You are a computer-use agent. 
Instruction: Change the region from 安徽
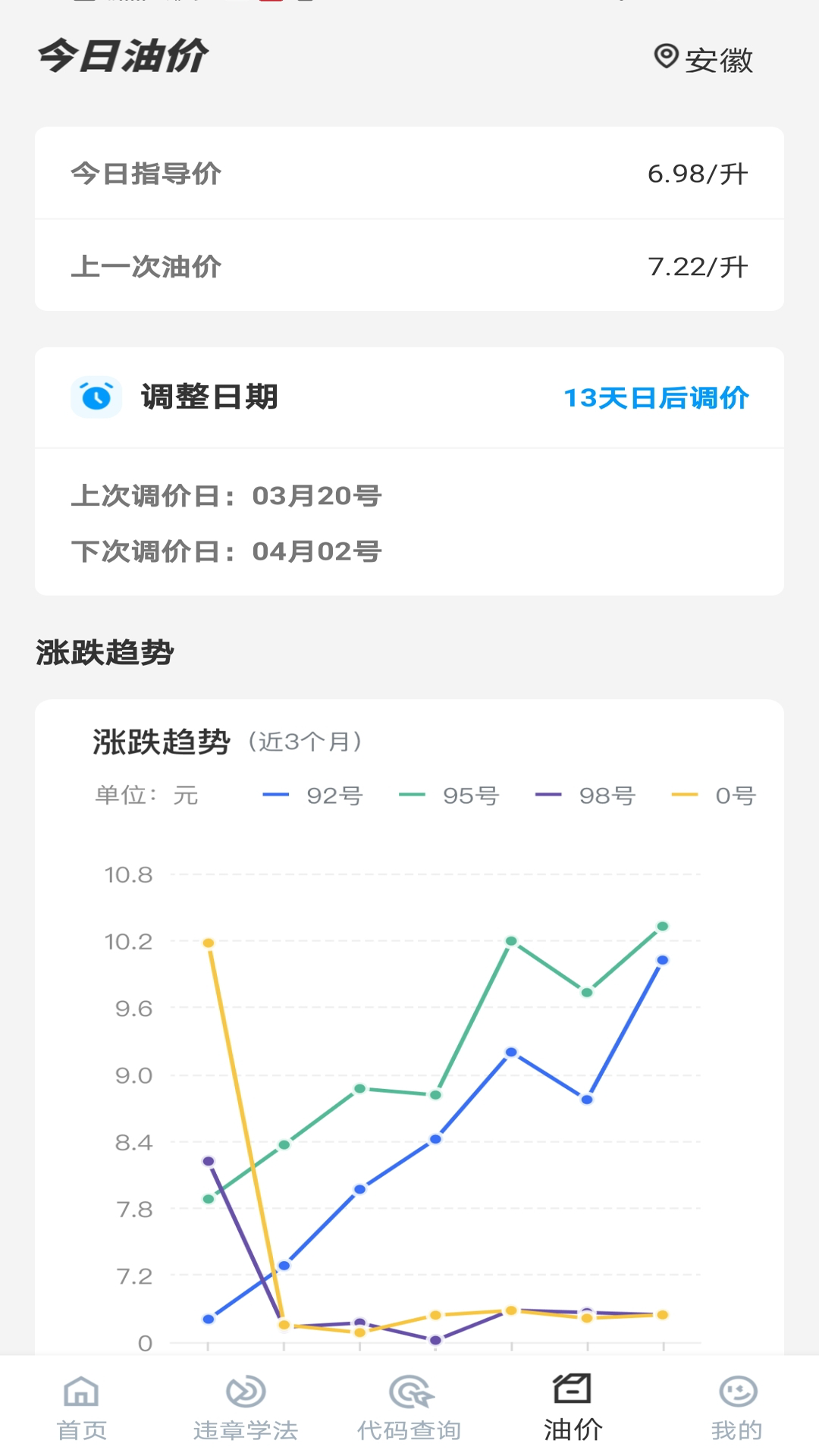(x=704, y=59)
